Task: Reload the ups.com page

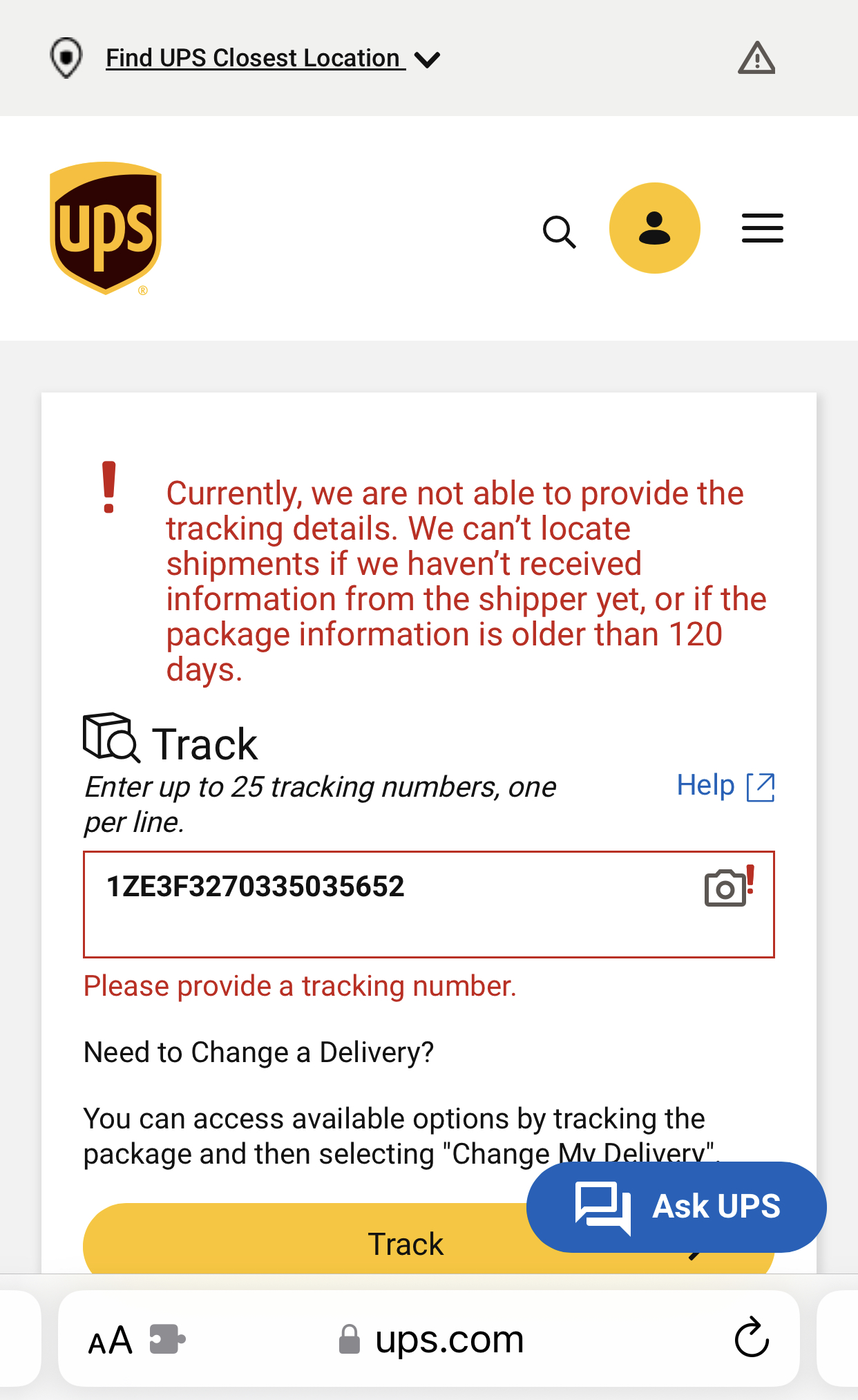Action: tap(752, 1338)
